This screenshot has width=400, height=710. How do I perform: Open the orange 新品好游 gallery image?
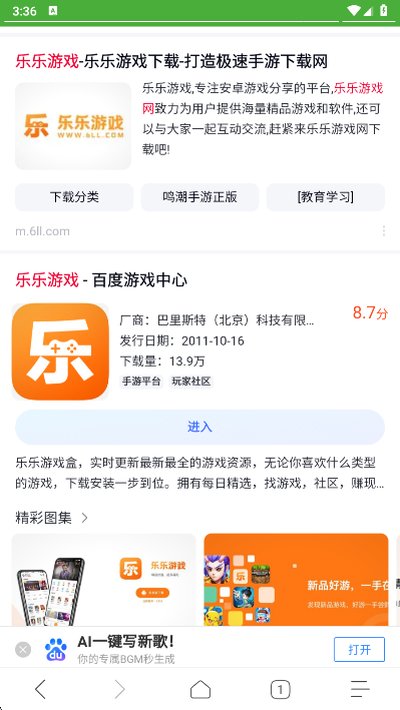pyautogui.click(x=296, y=580)
